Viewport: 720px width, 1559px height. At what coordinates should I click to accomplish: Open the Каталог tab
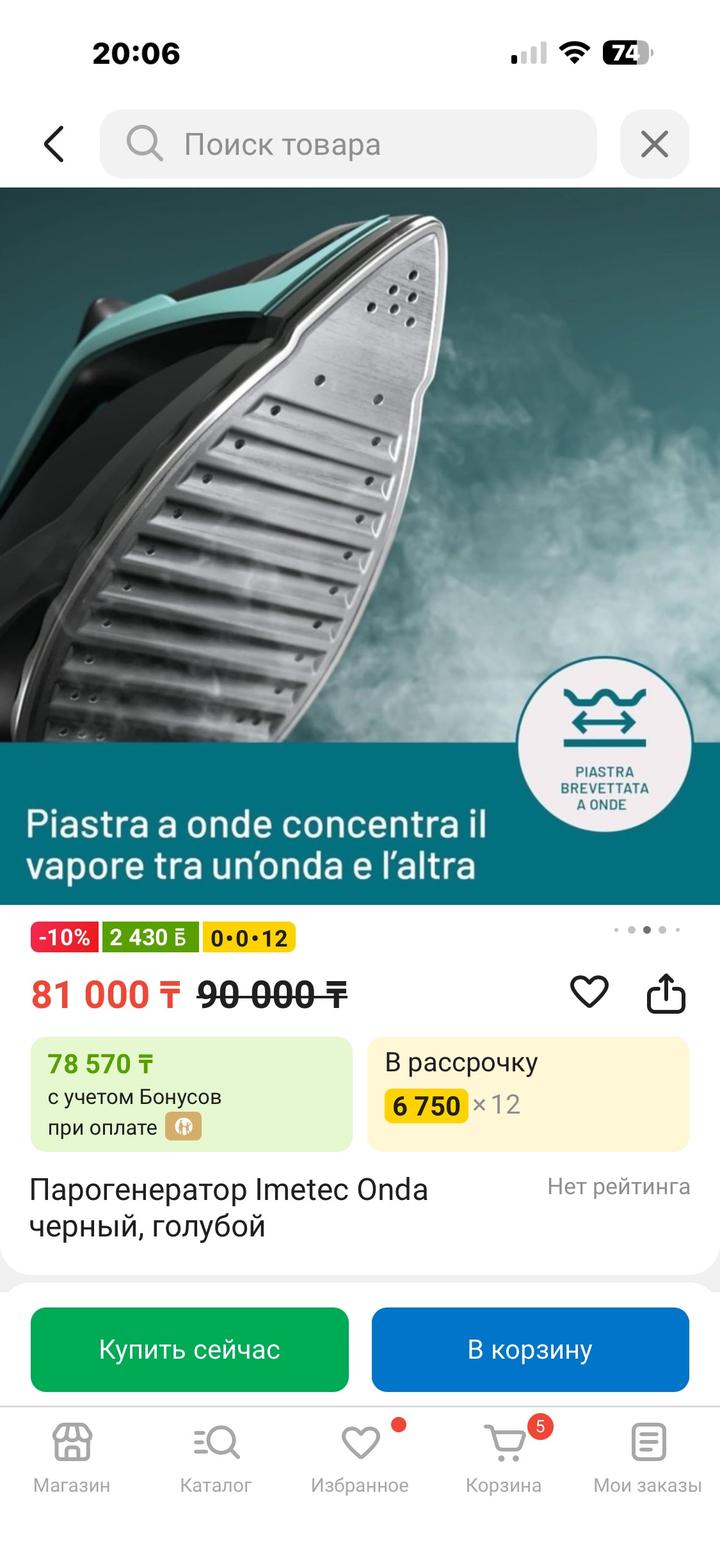(216, 1457)
